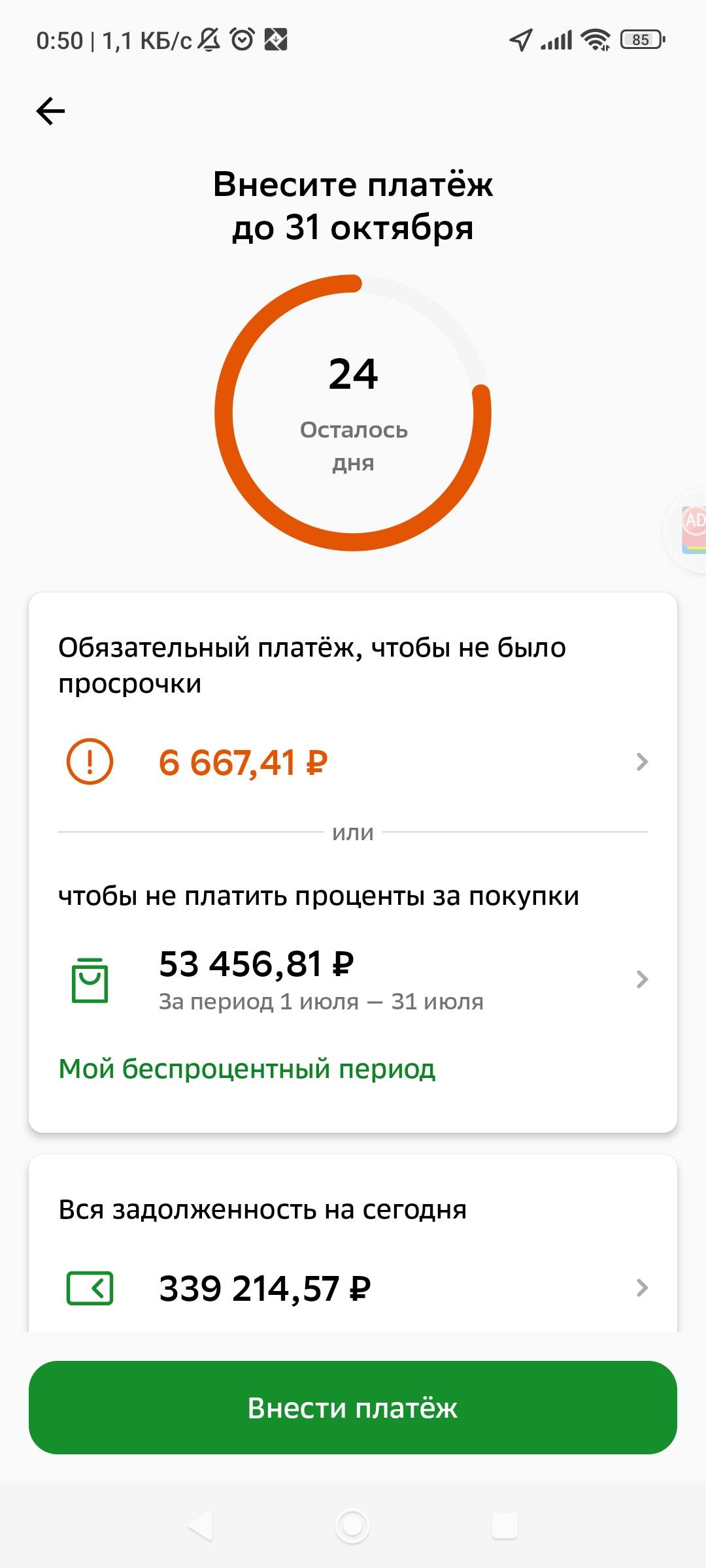The image size is (706, 1568).
Task: Tap the GPS location arrow icon
Action: pos(520,41)
